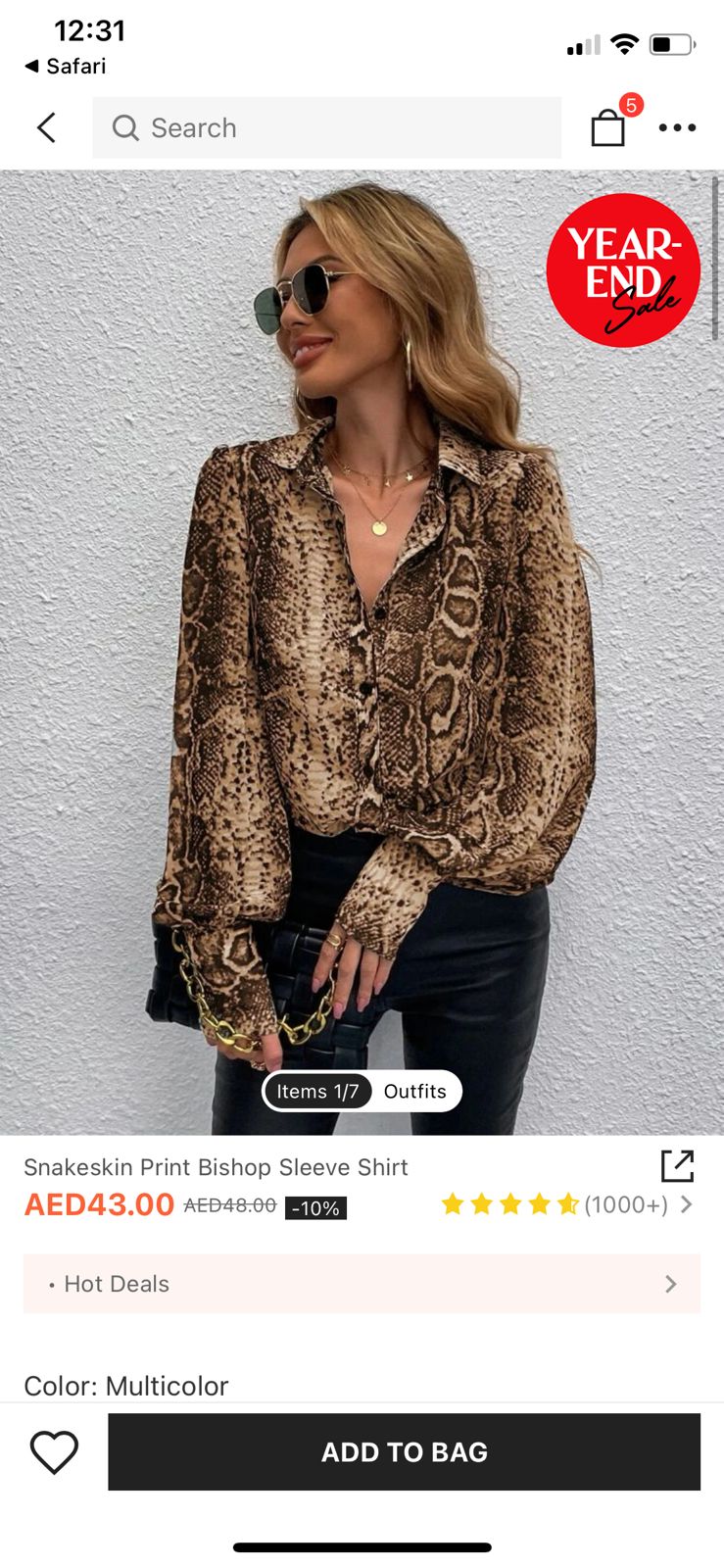Open the product photo full screen
The height and width of the screenshot is (1568, 724).
[x=362, y=647]
